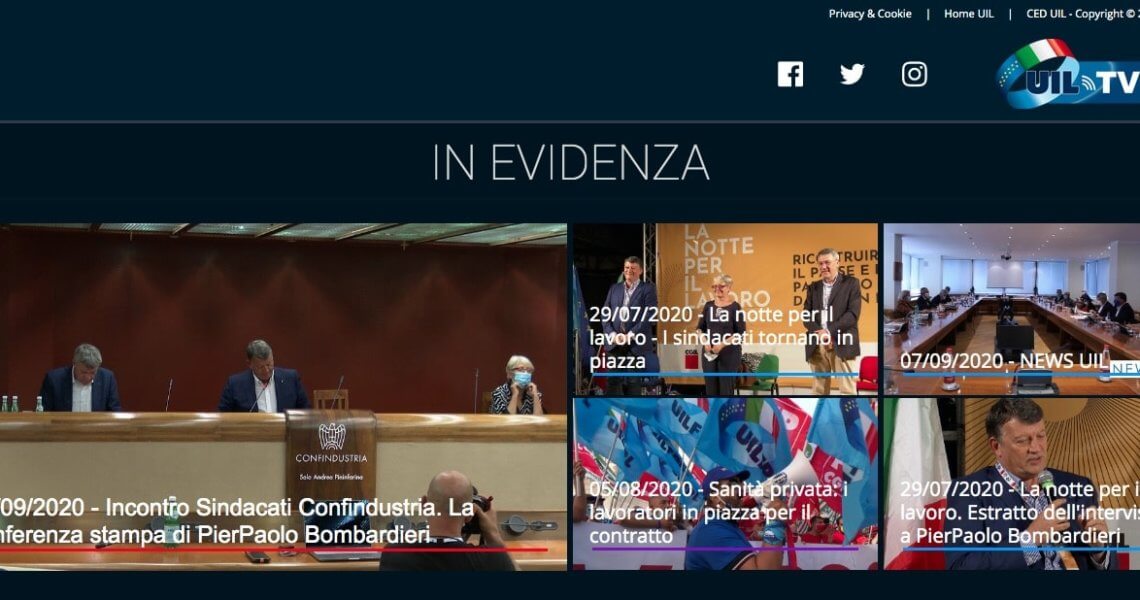Go to Home UIL link
1140x600 pixels.
(968, 14)
